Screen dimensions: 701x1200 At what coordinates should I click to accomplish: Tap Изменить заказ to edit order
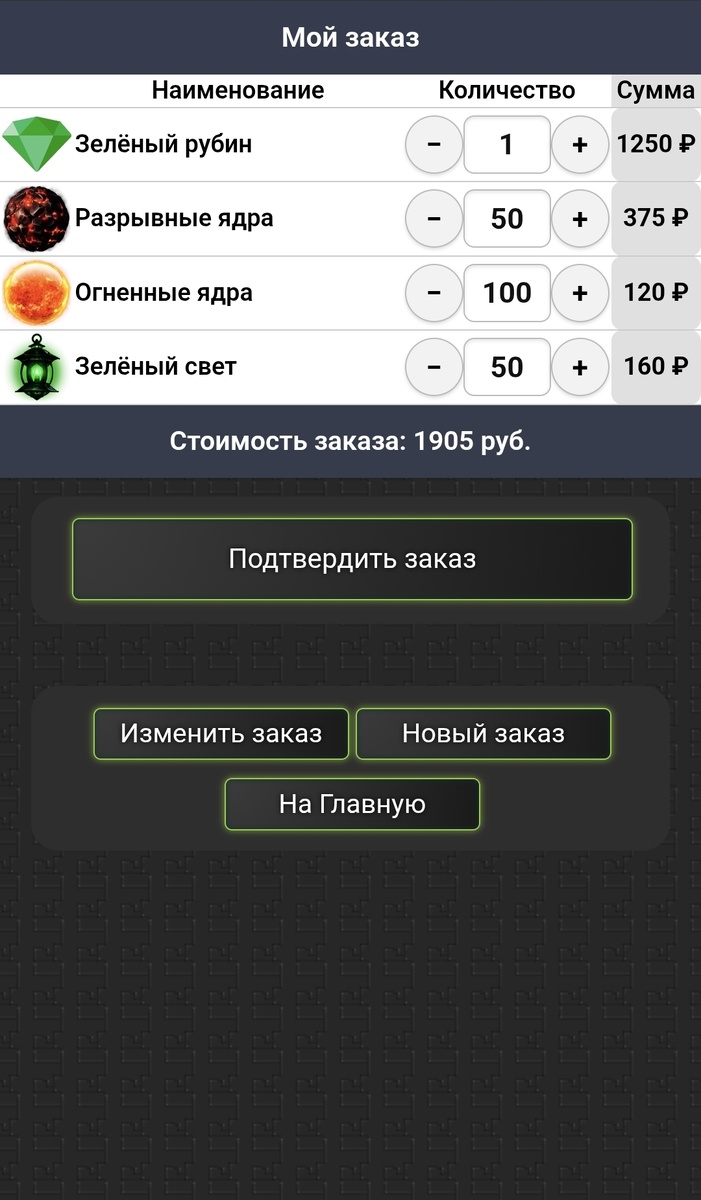coord(221,734)
